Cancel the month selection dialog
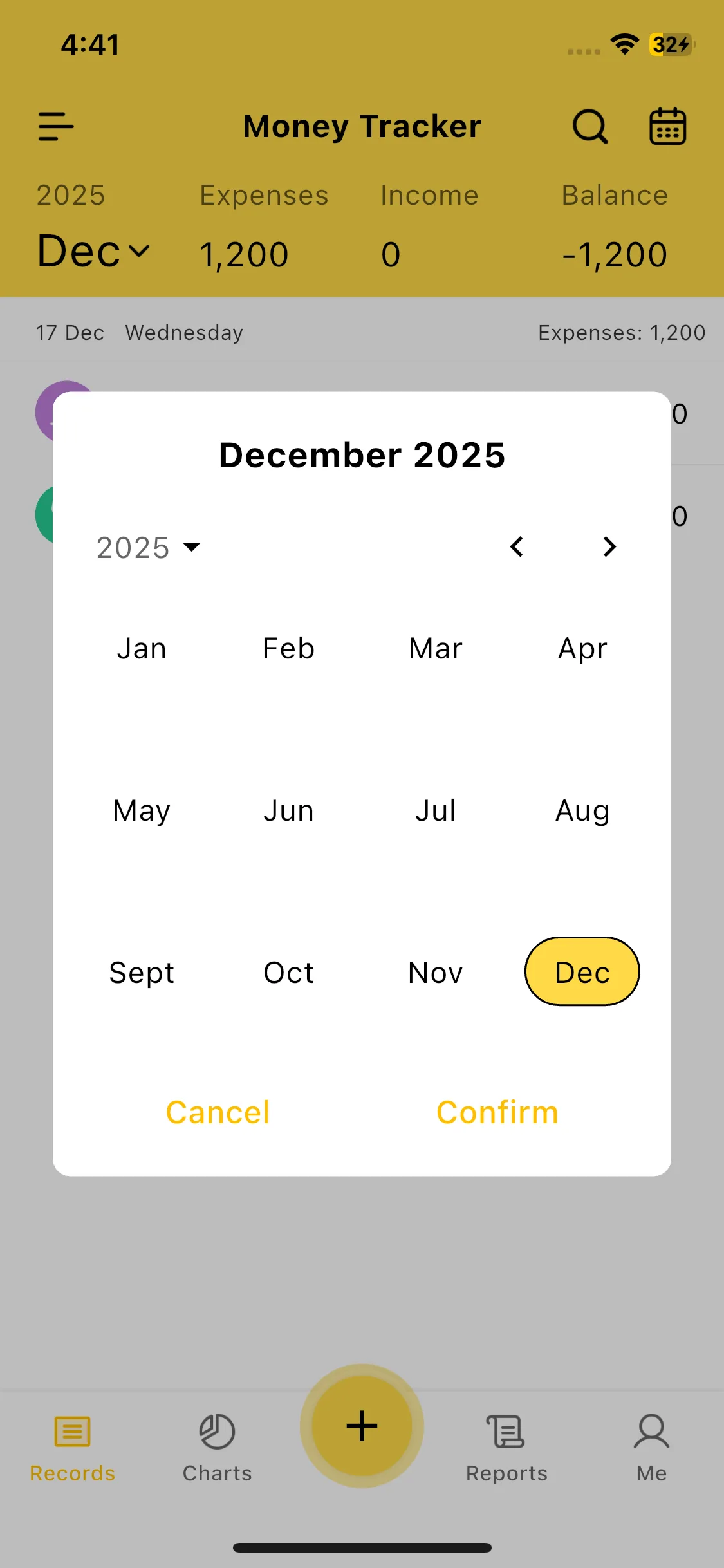The image size is (724, 1568). pos(218,1112)
